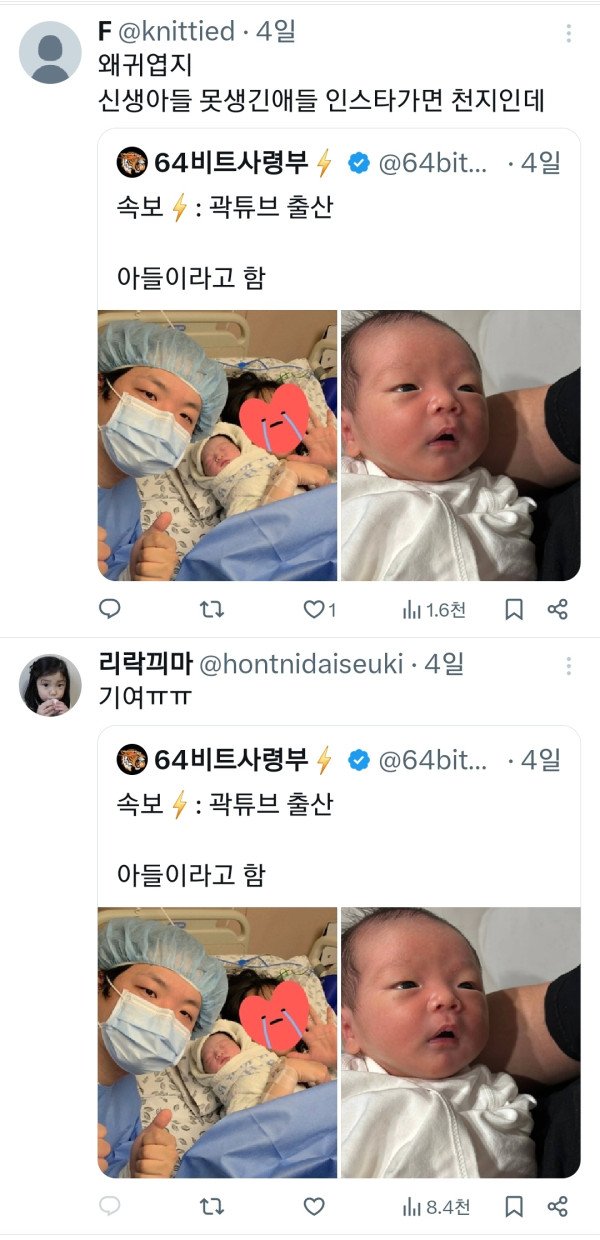Open the hospital selfie photo in 리락끠마's quote

coord(217,1042)
